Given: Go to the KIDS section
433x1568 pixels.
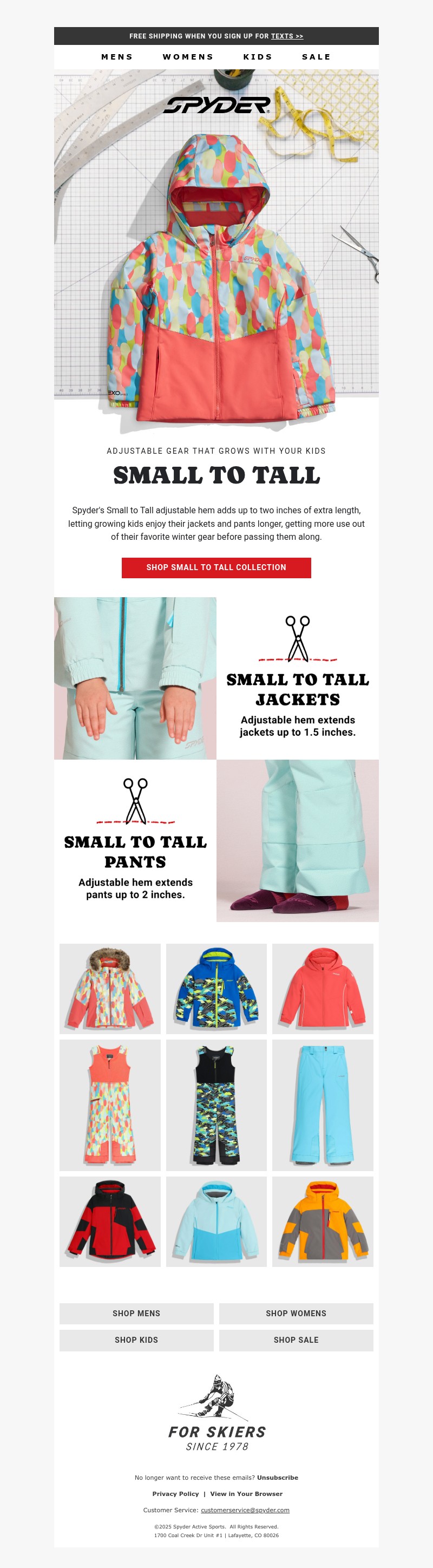Looking at the screenshot, I should pyautogui.click(x=258, y=57).
